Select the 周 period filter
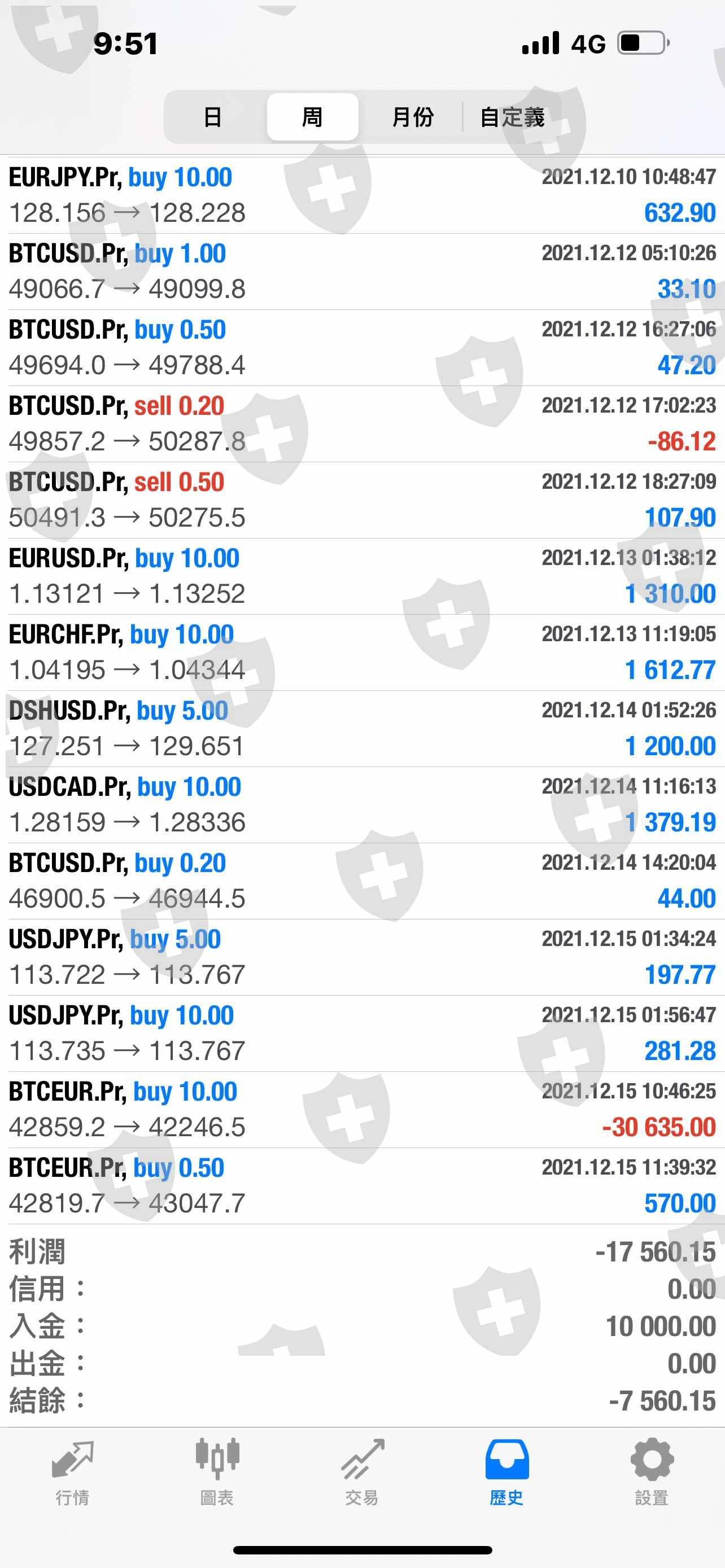 coord(312,117)
